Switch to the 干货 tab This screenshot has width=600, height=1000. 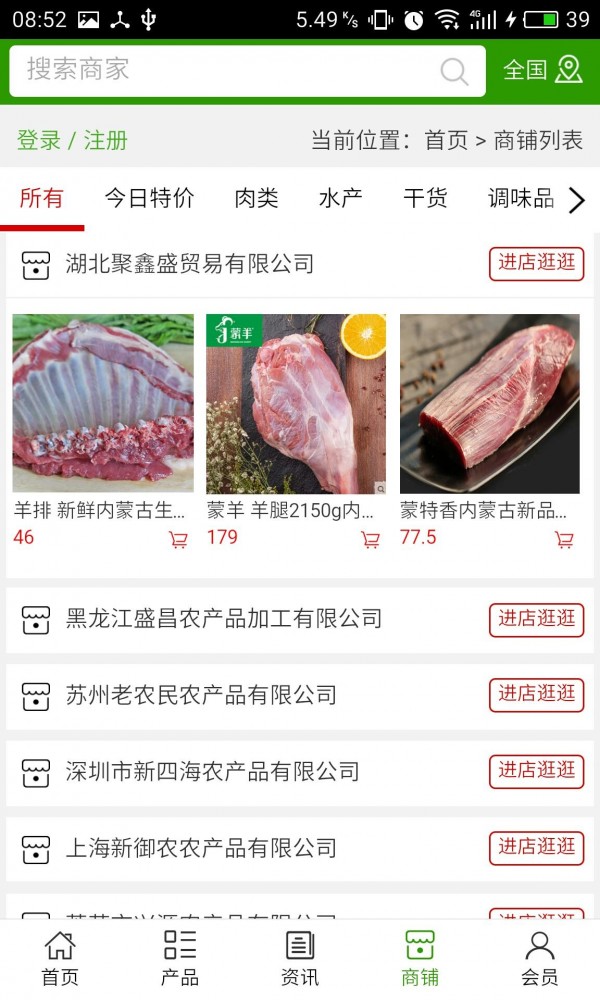(x=425, y=198)
